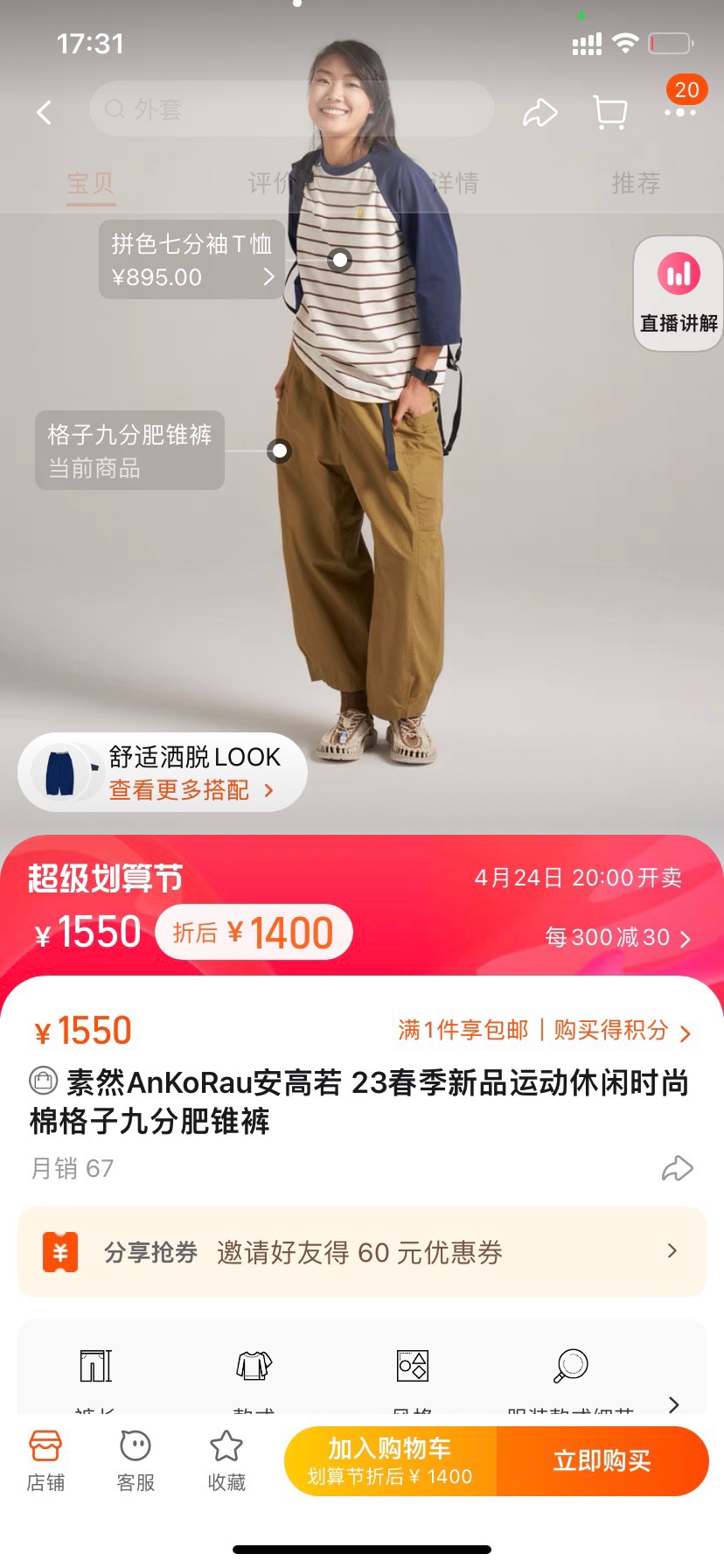Viewport: 724px width, 1568px height.
Task: Tap 加入购物车 to add to cart
Action: (x=390, y=1460)
